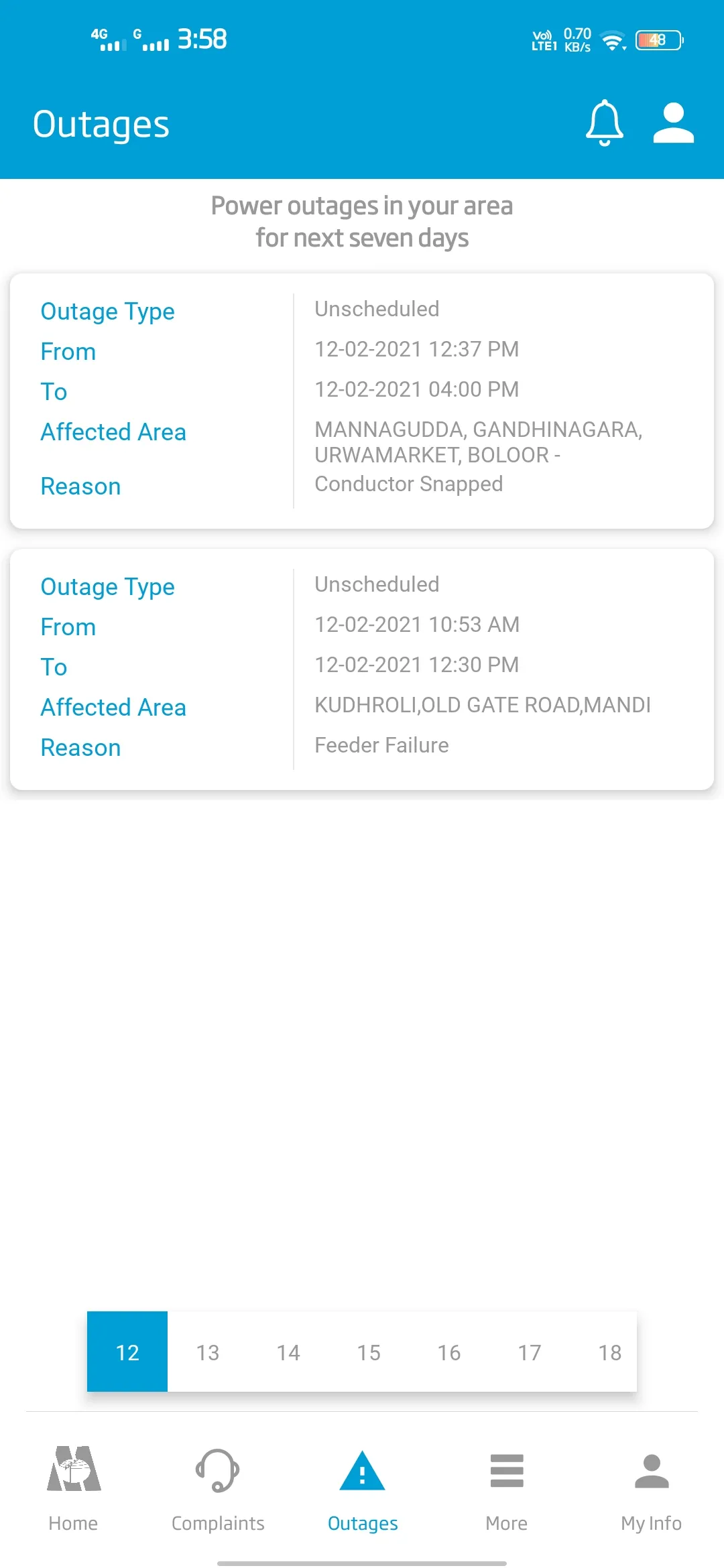Switch to date 17 outages view
The image size is (724, 1568).
[529, 1352]
